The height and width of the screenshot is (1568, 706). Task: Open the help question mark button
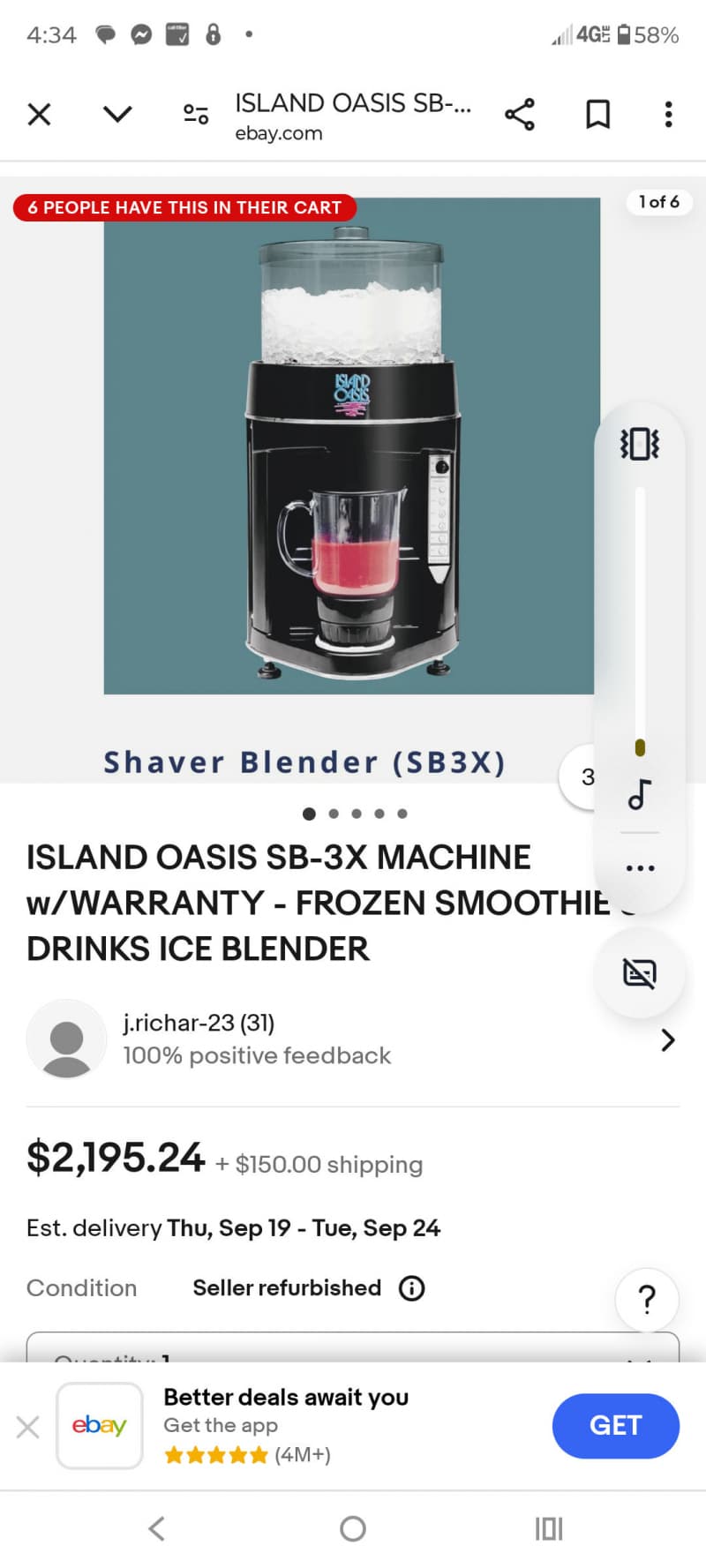[x=646, y=1300]
